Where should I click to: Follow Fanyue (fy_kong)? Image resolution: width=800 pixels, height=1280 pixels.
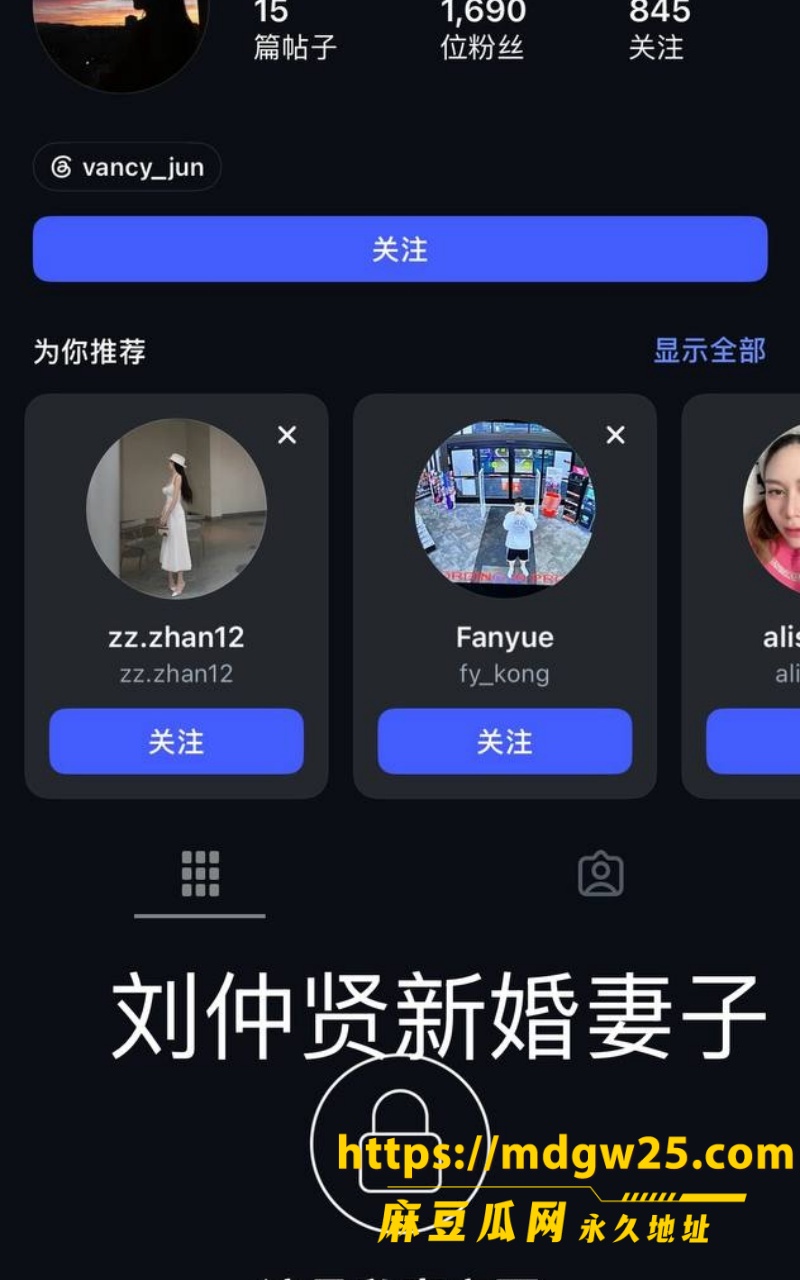[x=504, y=741]
